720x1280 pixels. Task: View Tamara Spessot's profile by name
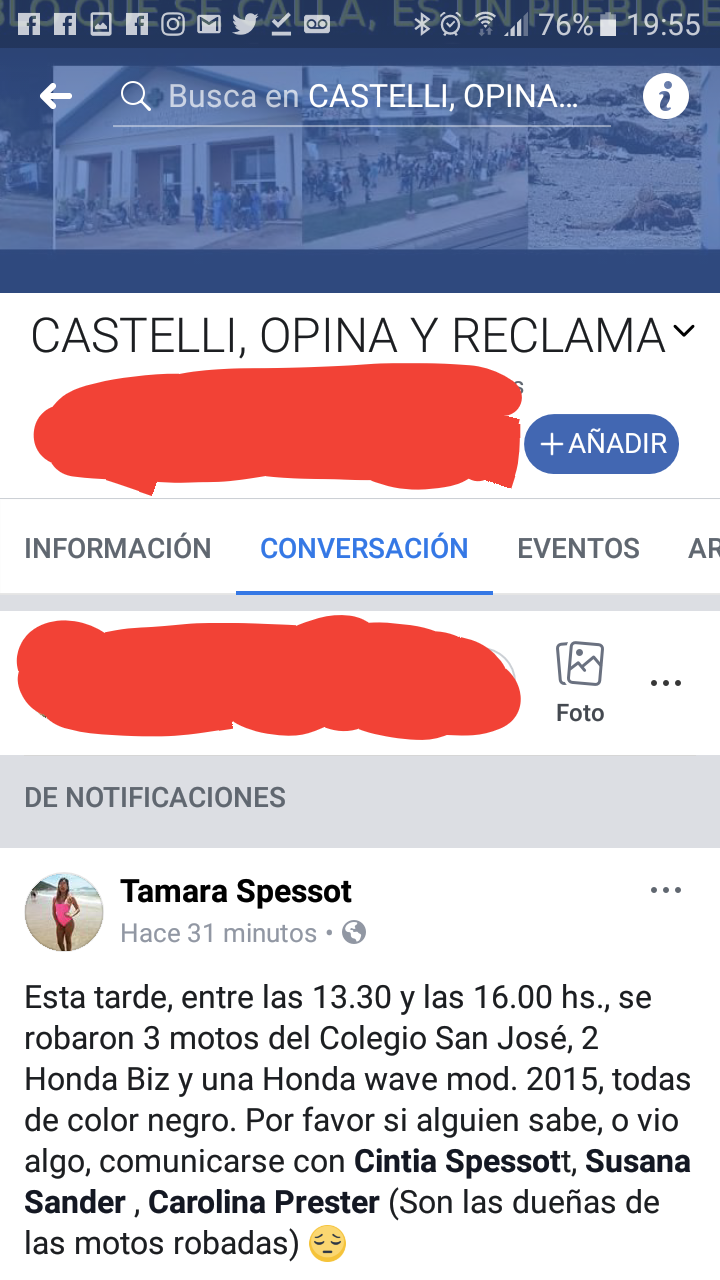click(x=236, y=891)
